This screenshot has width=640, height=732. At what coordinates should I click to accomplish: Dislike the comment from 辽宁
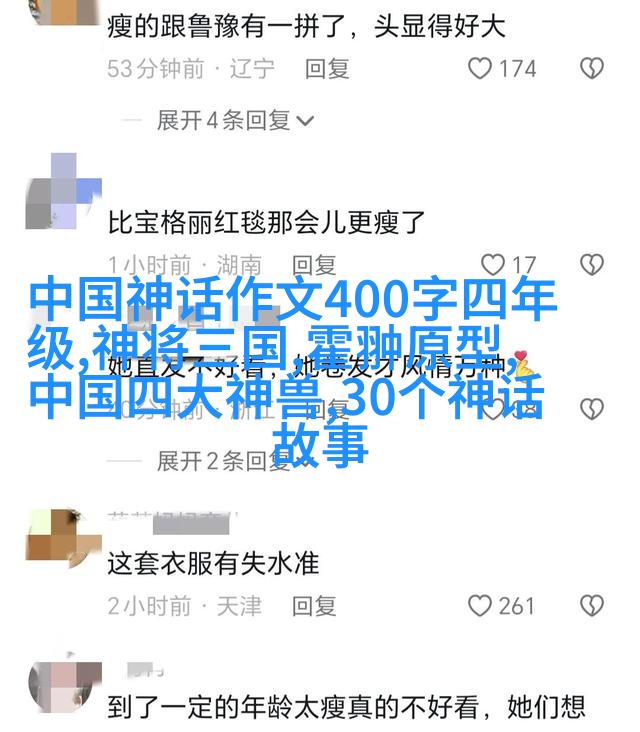[592, 68]
